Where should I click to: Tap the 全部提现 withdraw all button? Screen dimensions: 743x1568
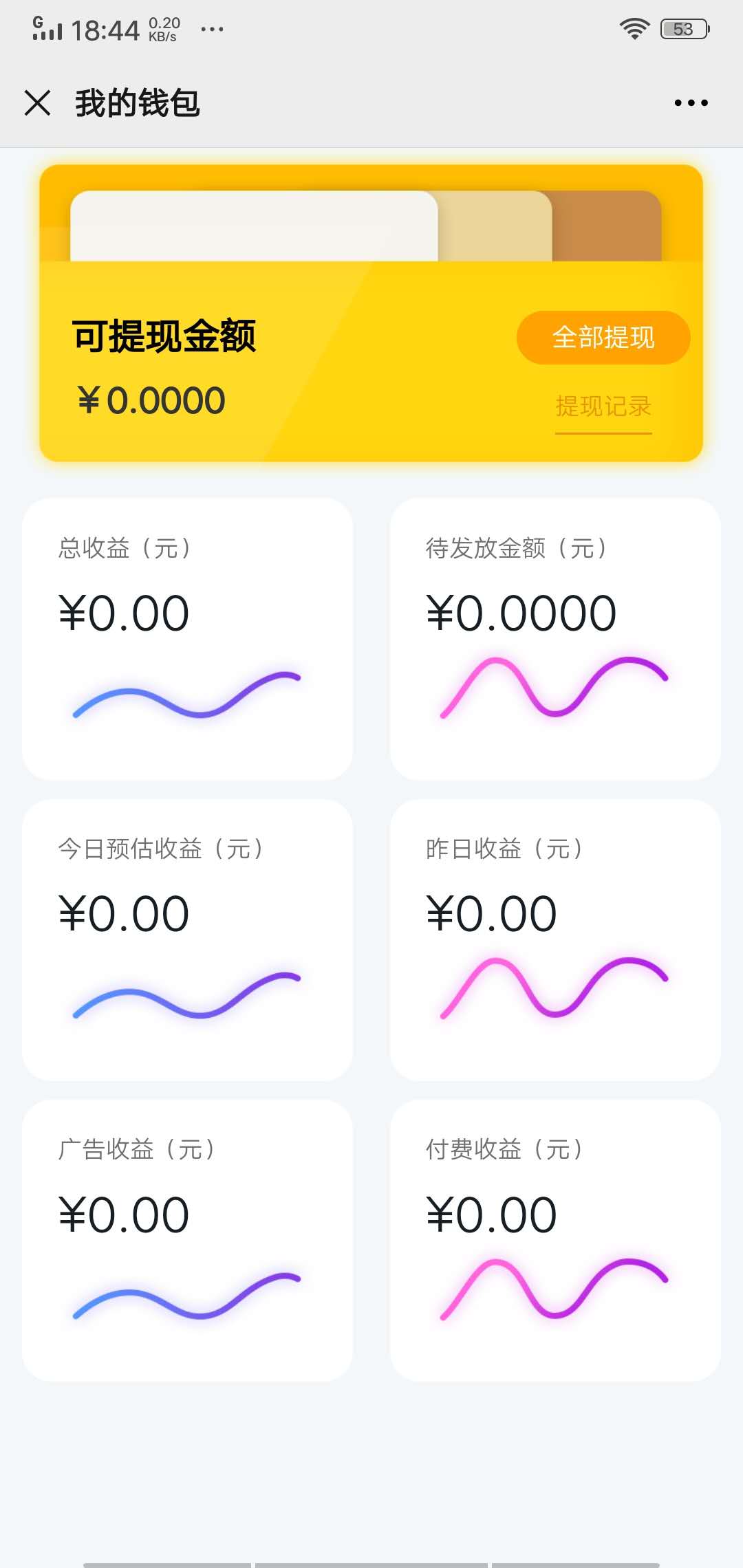[x=603, y=336]
